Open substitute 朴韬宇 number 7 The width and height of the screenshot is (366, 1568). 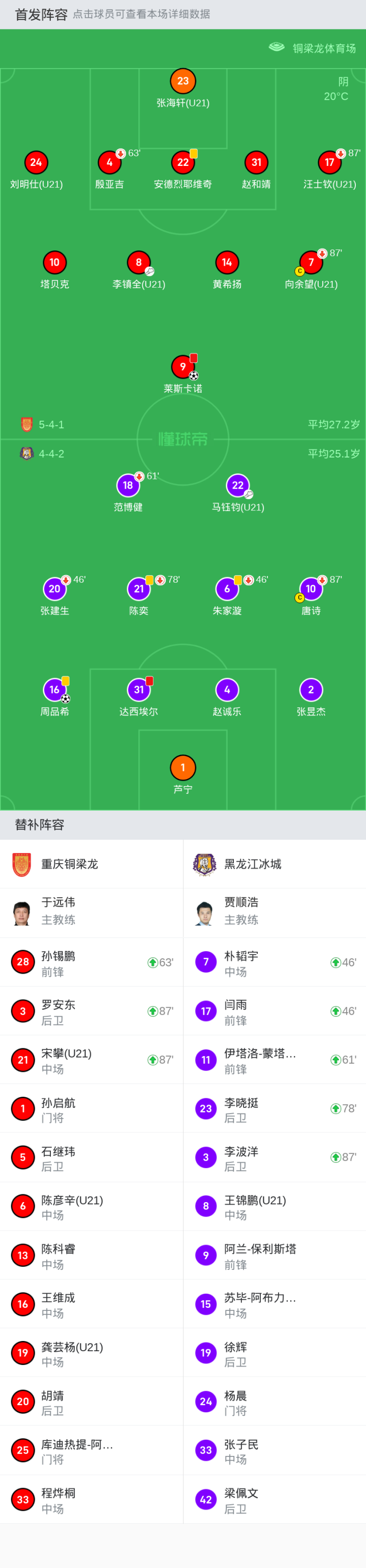pyautogui.click(x=241, y=962)
